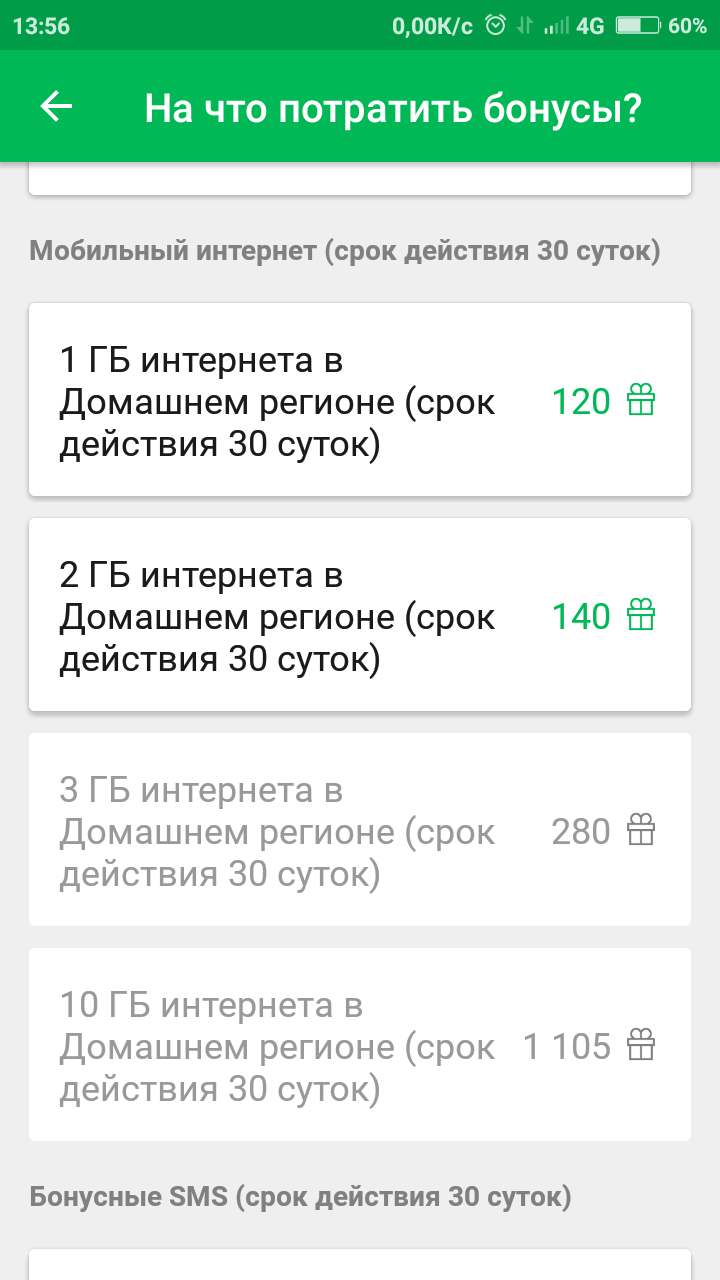This screenshot has height=1280, width=720.
Task: Go back using the arrow
Action: [x=57, y=107]
